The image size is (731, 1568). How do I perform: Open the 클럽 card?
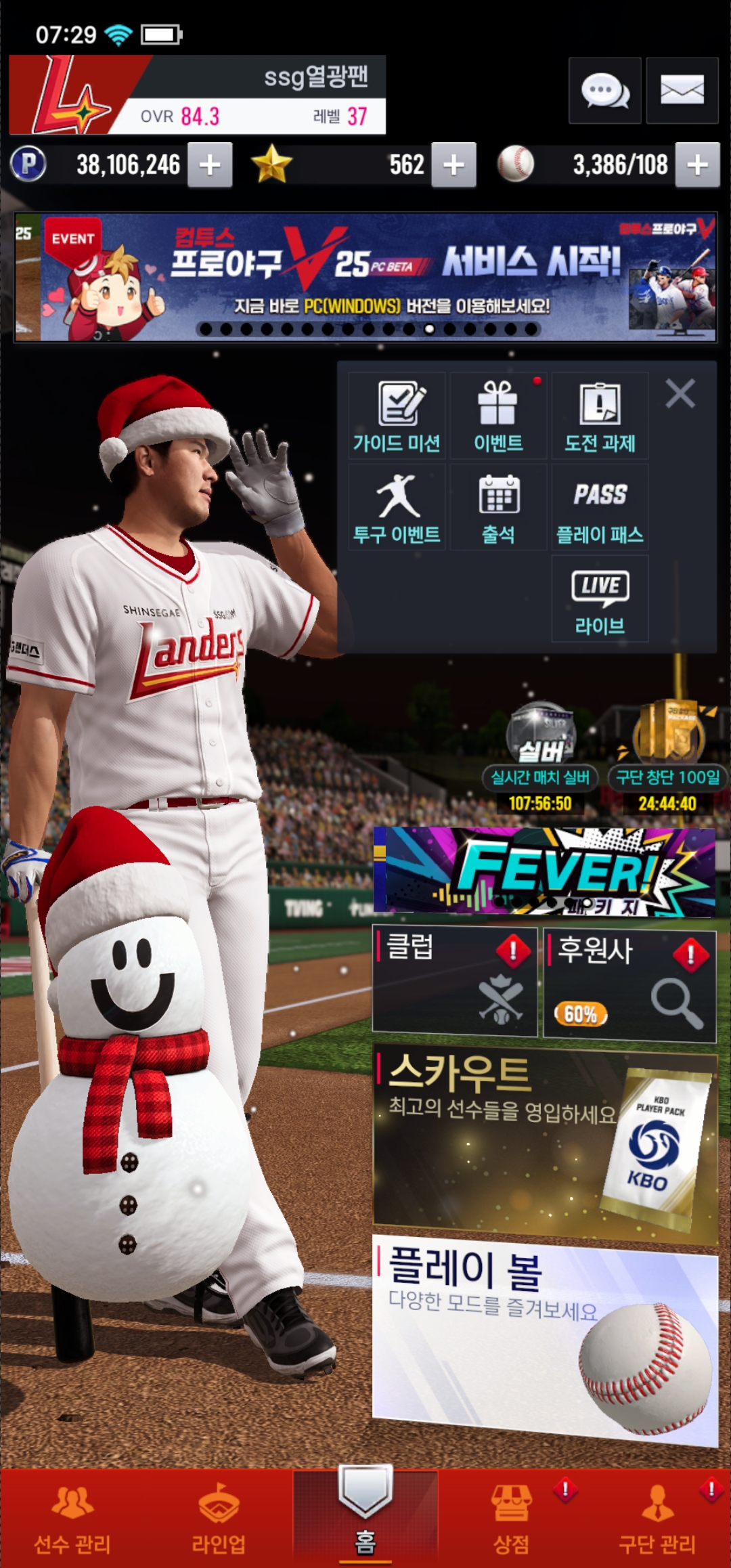point(455,982)
